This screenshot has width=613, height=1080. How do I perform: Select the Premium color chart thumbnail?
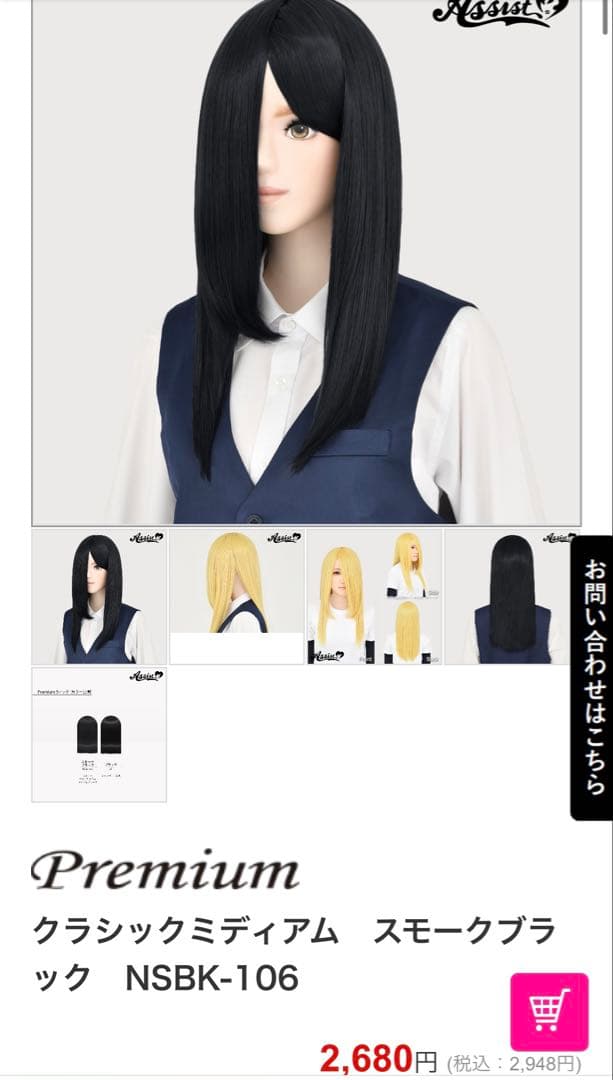pyautogui.click(x=99, y=734)
